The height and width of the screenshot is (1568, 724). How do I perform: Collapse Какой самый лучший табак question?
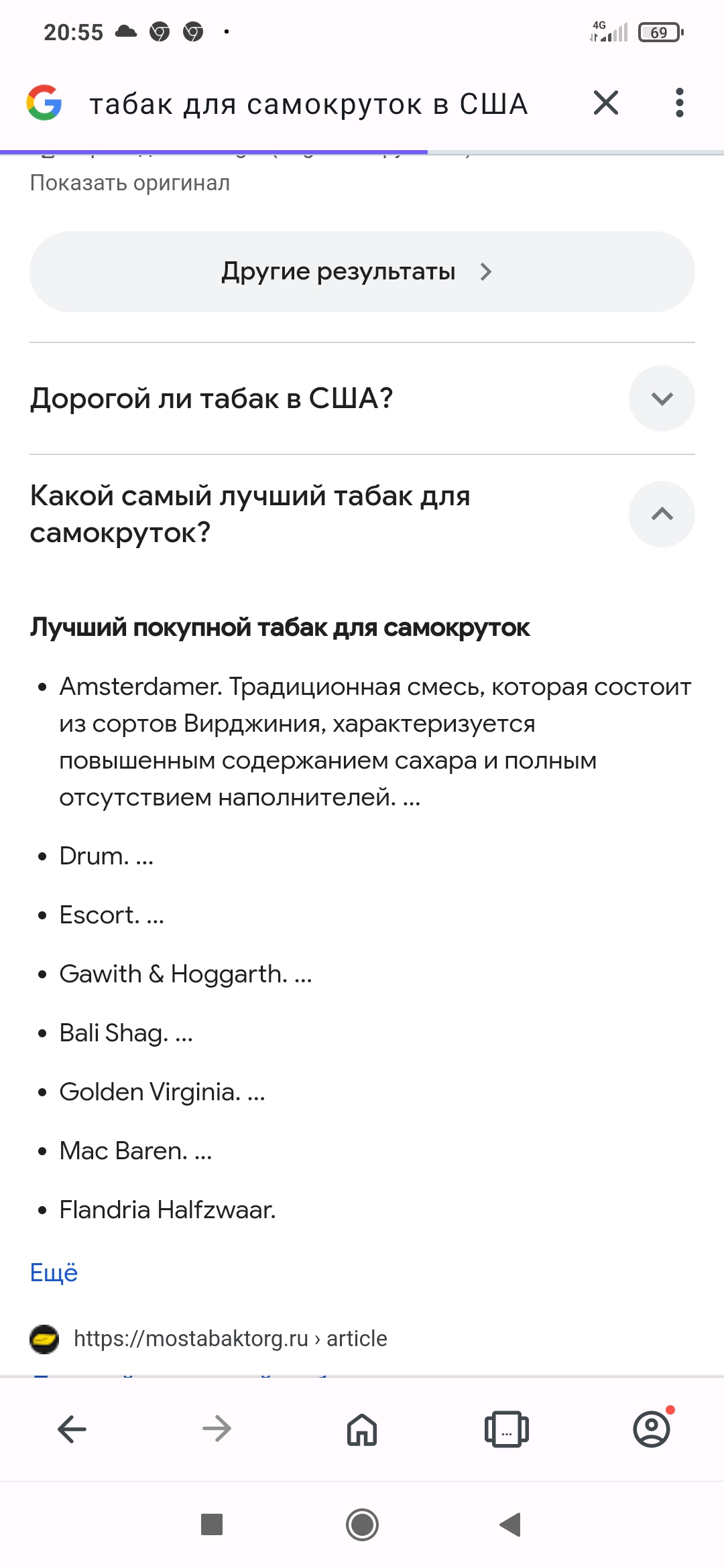pos(661,514)
